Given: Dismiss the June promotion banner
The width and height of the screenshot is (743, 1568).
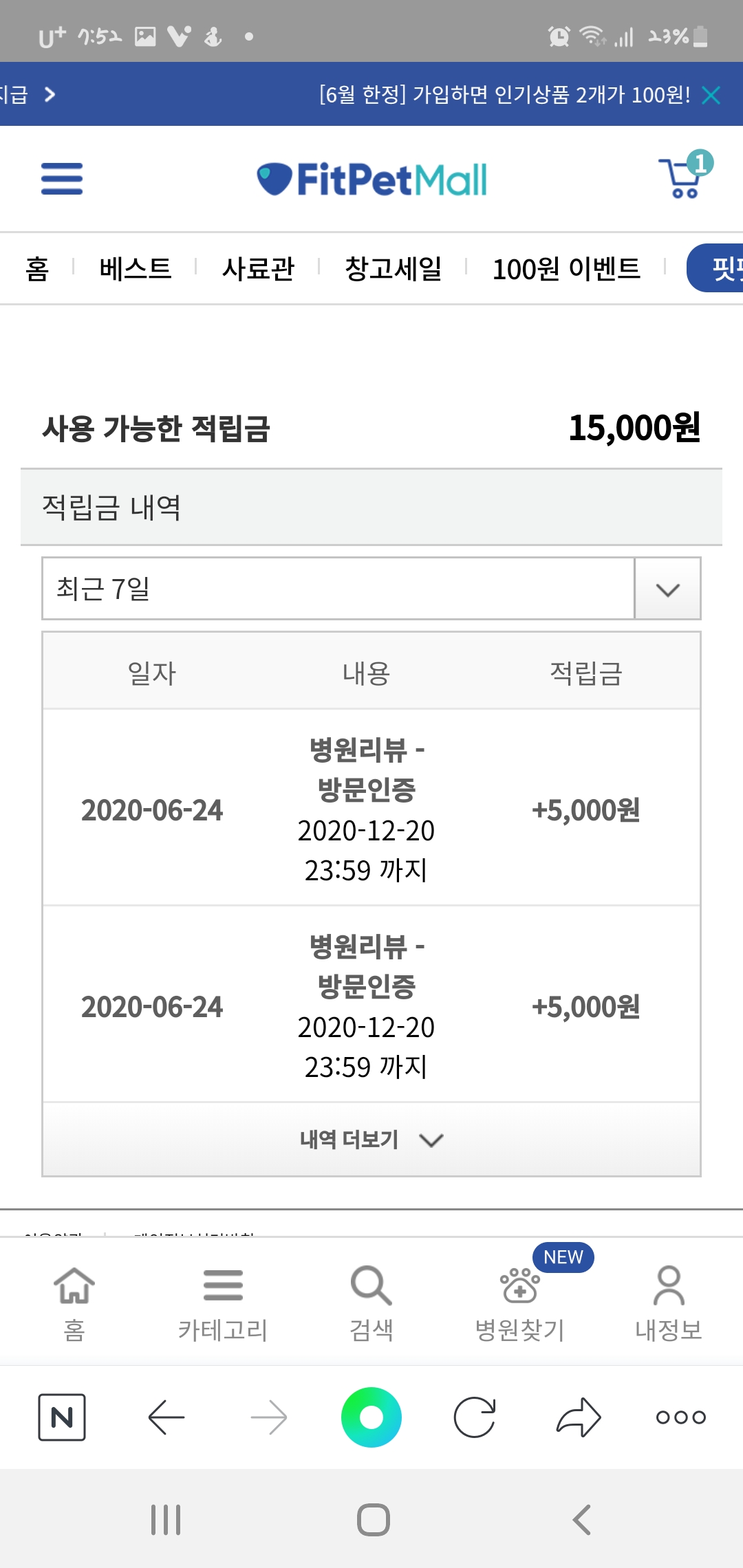Looking at the screenshot, I should [x=711, y=95].
